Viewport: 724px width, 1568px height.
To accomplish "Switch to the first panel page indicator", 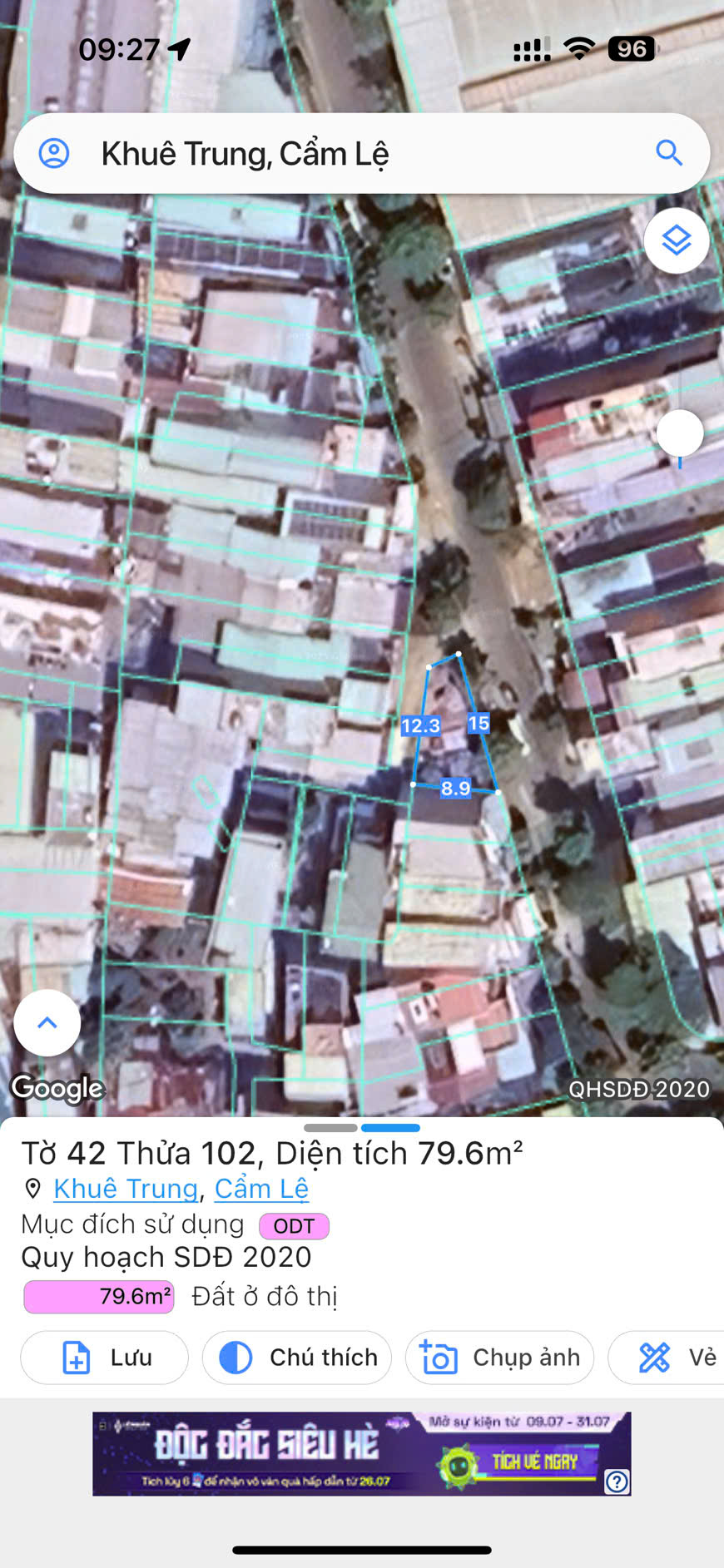I will point(330,1128).
